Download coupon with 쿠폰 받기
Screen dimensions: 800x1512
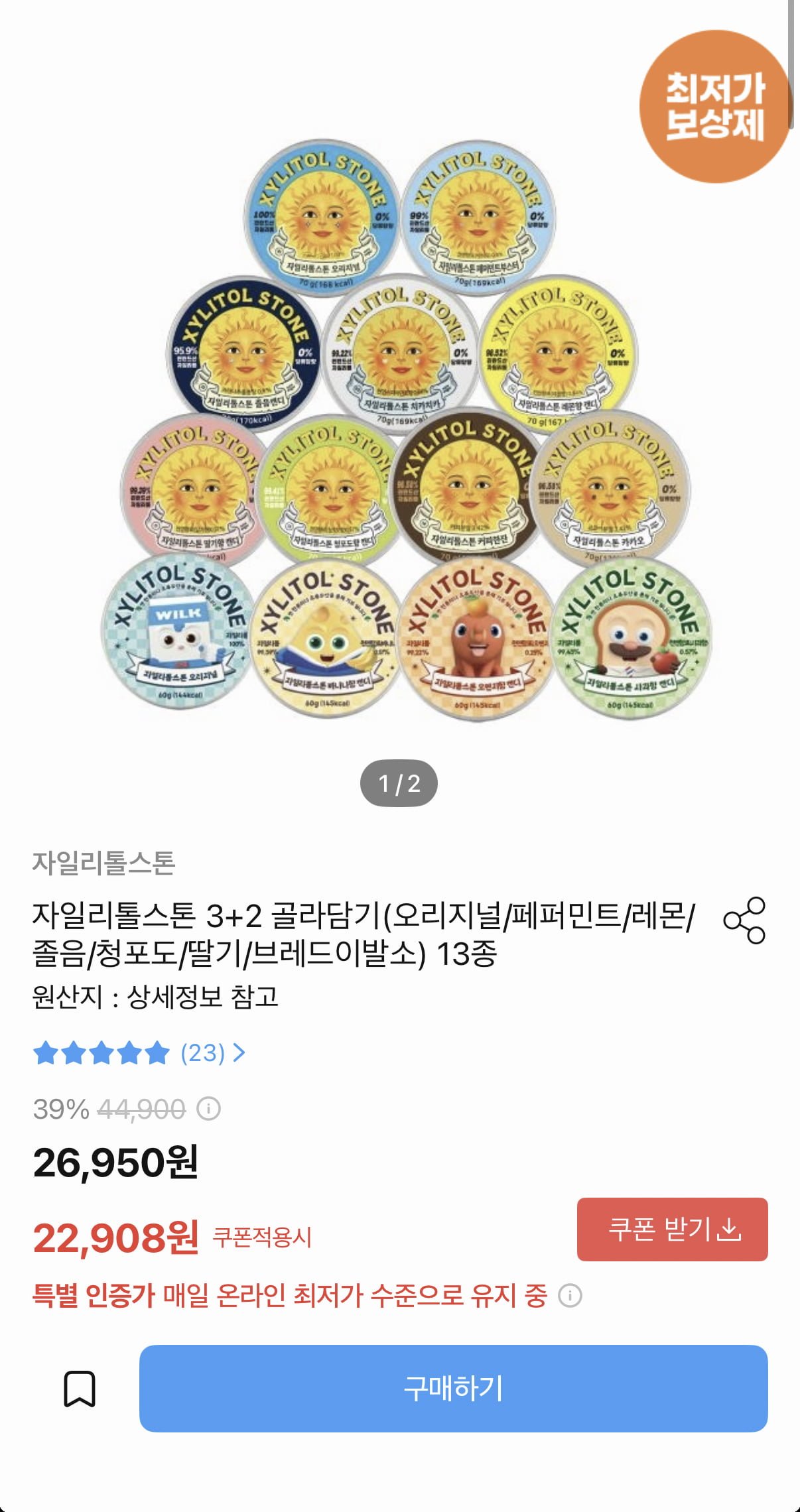click(672, 1229)
